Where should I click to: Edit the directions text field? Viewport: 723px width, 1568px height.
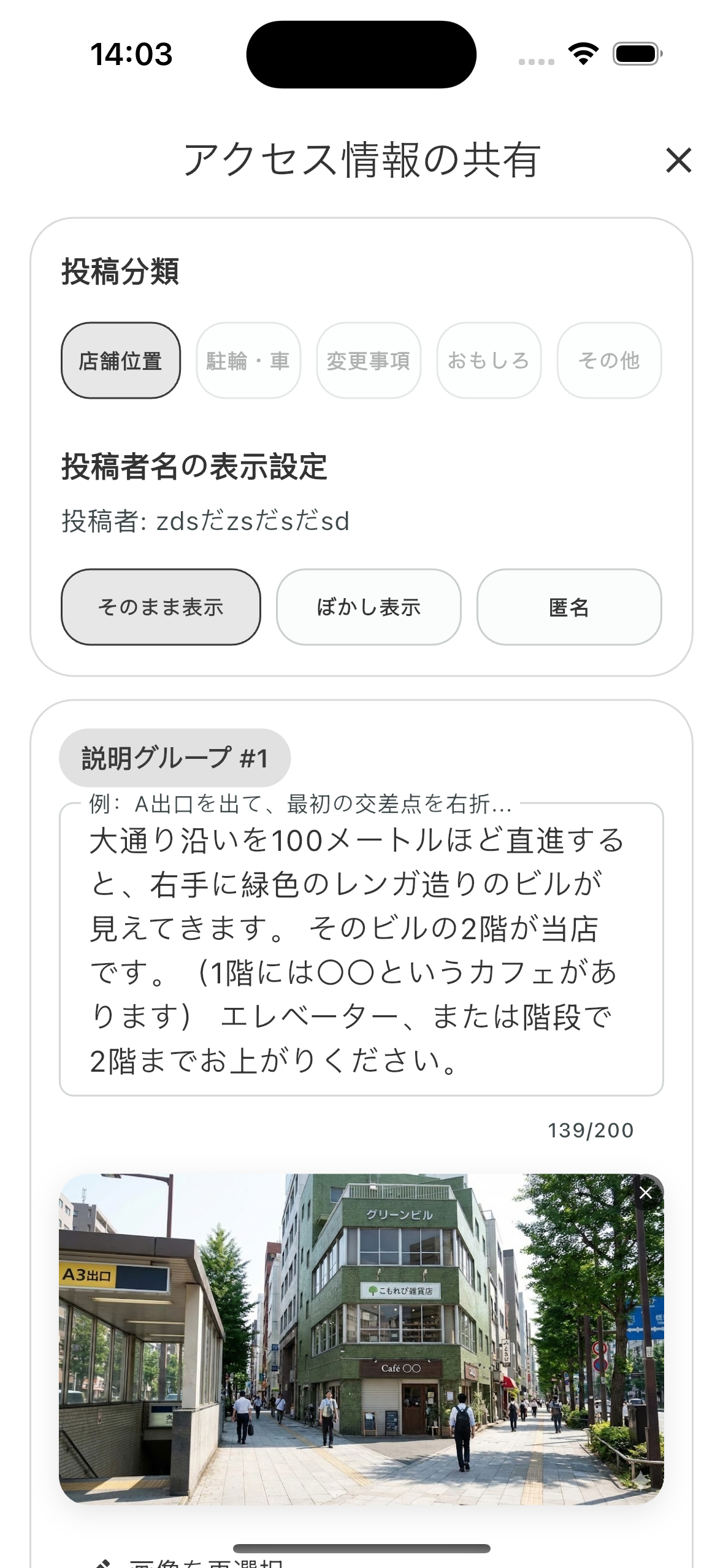click(362, 957)
